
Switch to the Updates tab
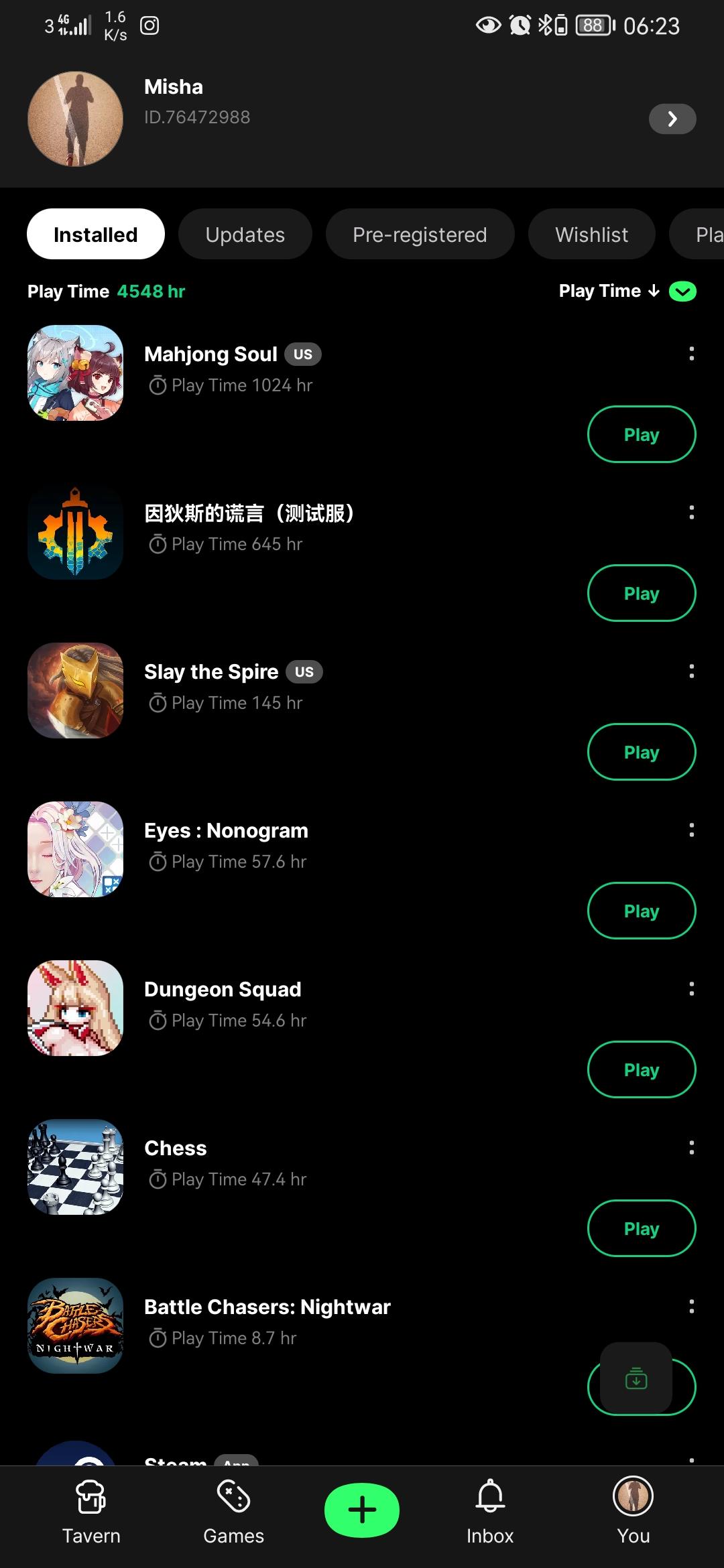point(245,234)
